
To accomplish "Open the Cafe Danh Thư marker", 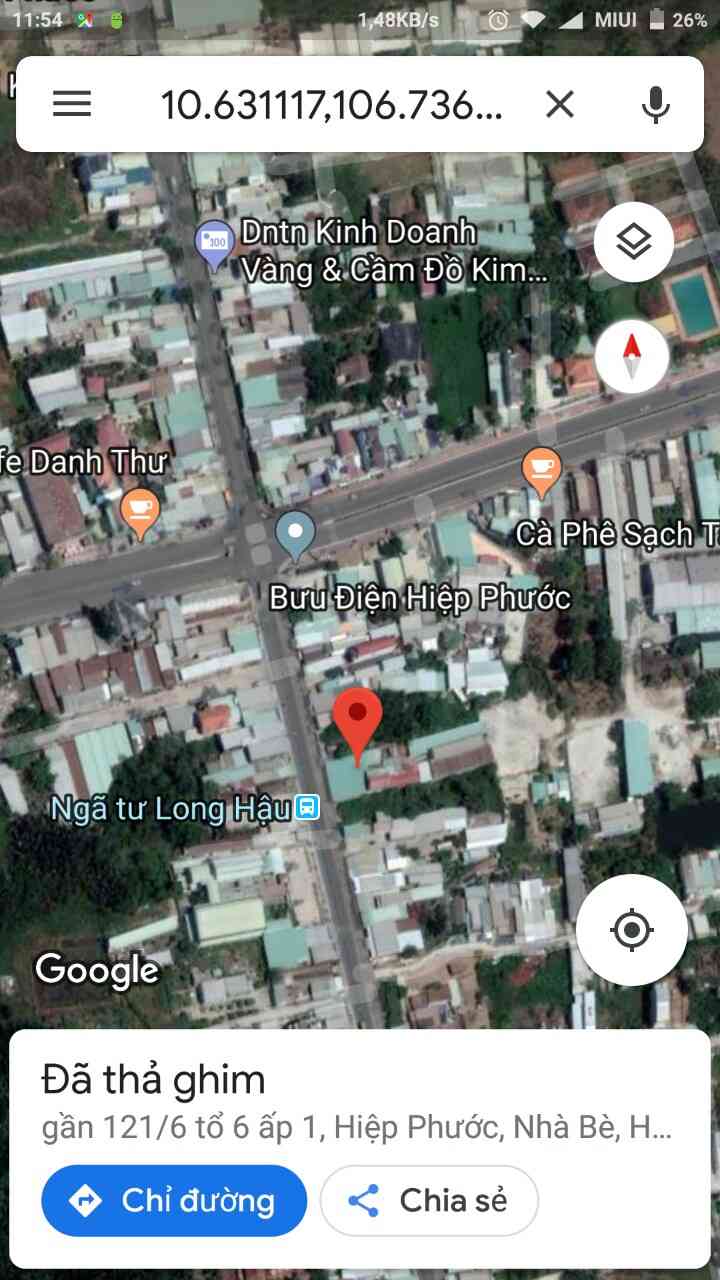I will pos(140,512).
